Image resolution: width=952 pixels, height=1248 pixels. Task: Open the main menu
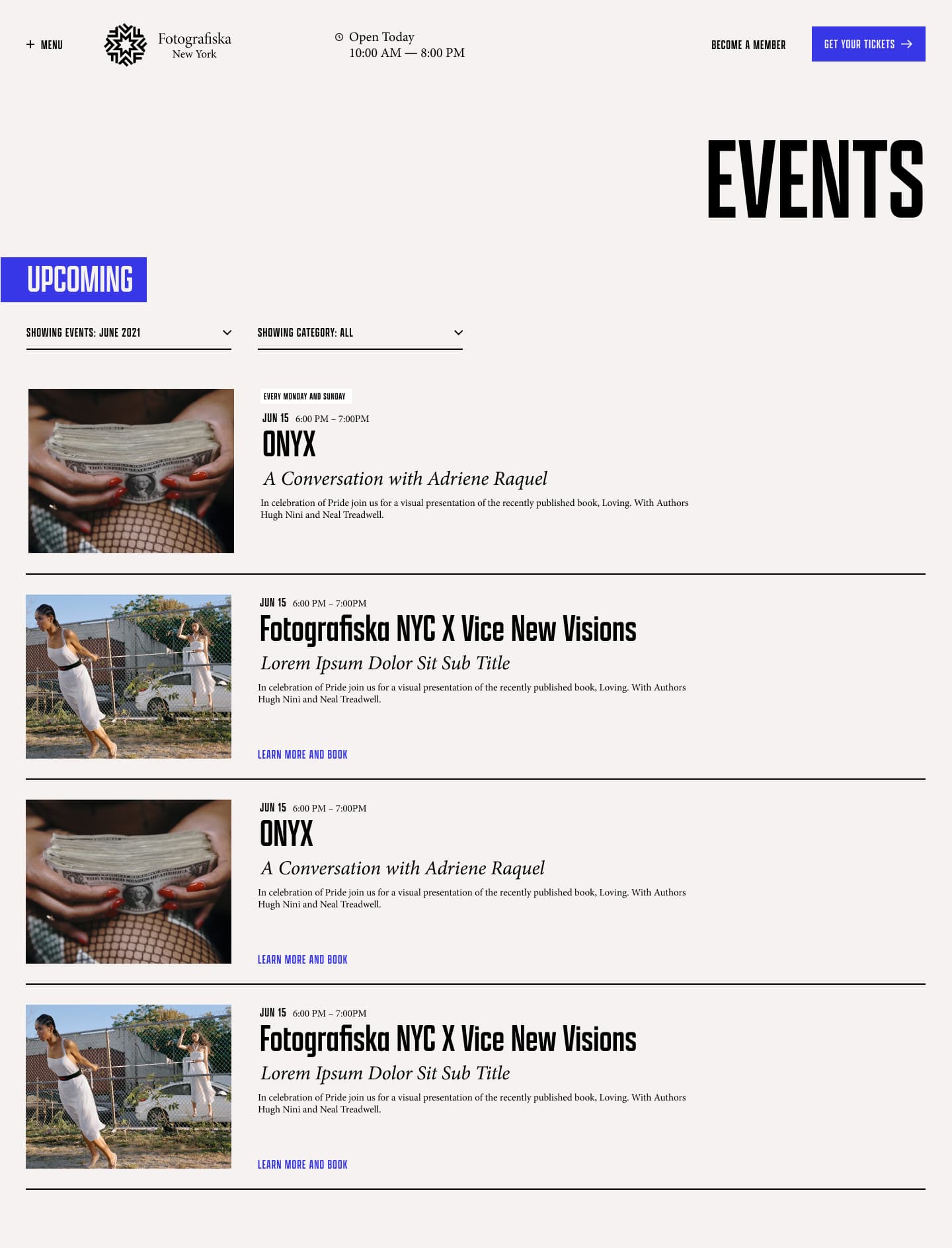click(x=44, y=44)
